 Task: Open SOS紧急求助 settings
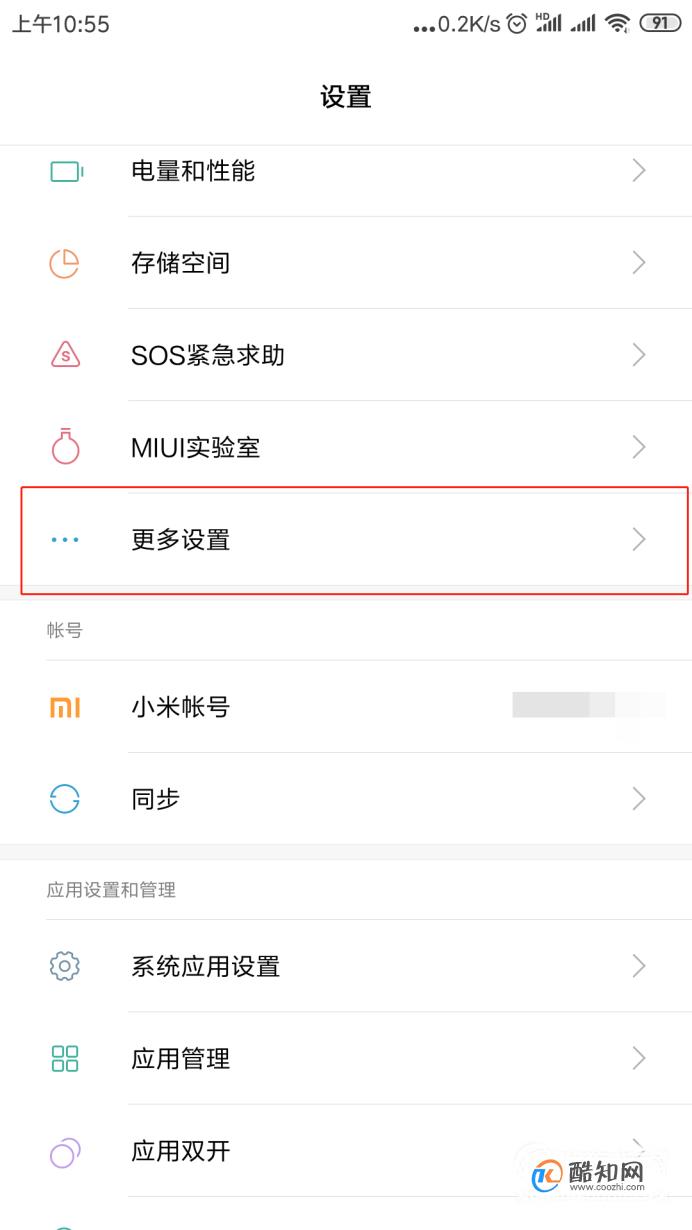click(346, 355)
